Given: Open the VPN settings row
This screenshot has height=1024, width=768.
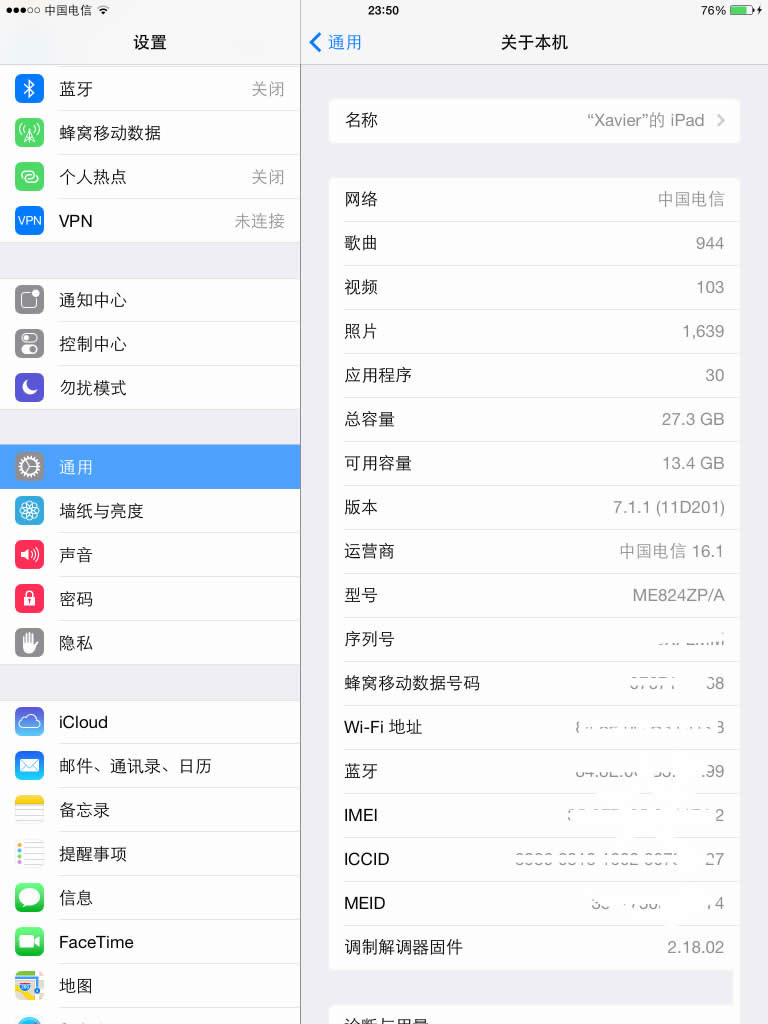Looking at the screenshot, I should point(150,221).
